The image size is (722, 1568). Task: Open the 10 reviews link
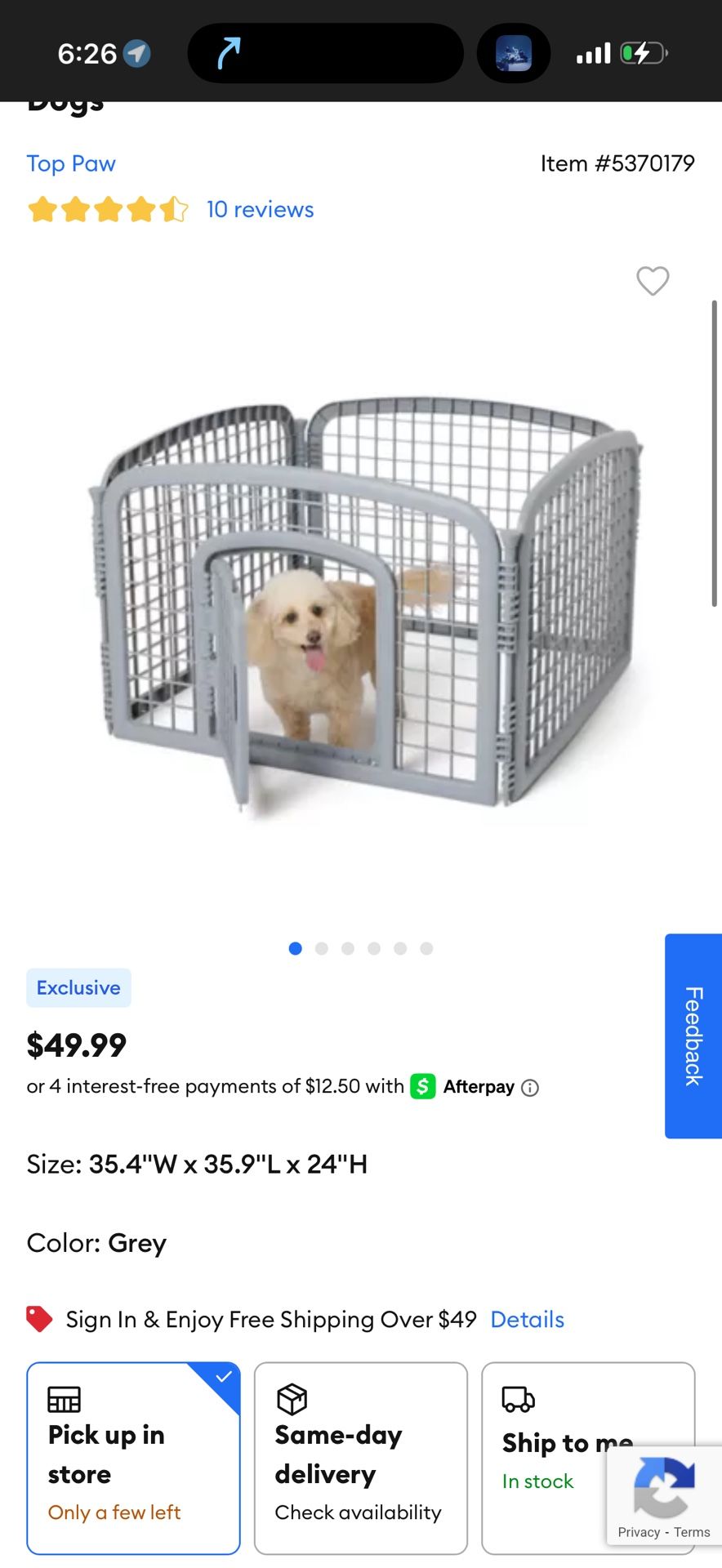tap(260, 210)
